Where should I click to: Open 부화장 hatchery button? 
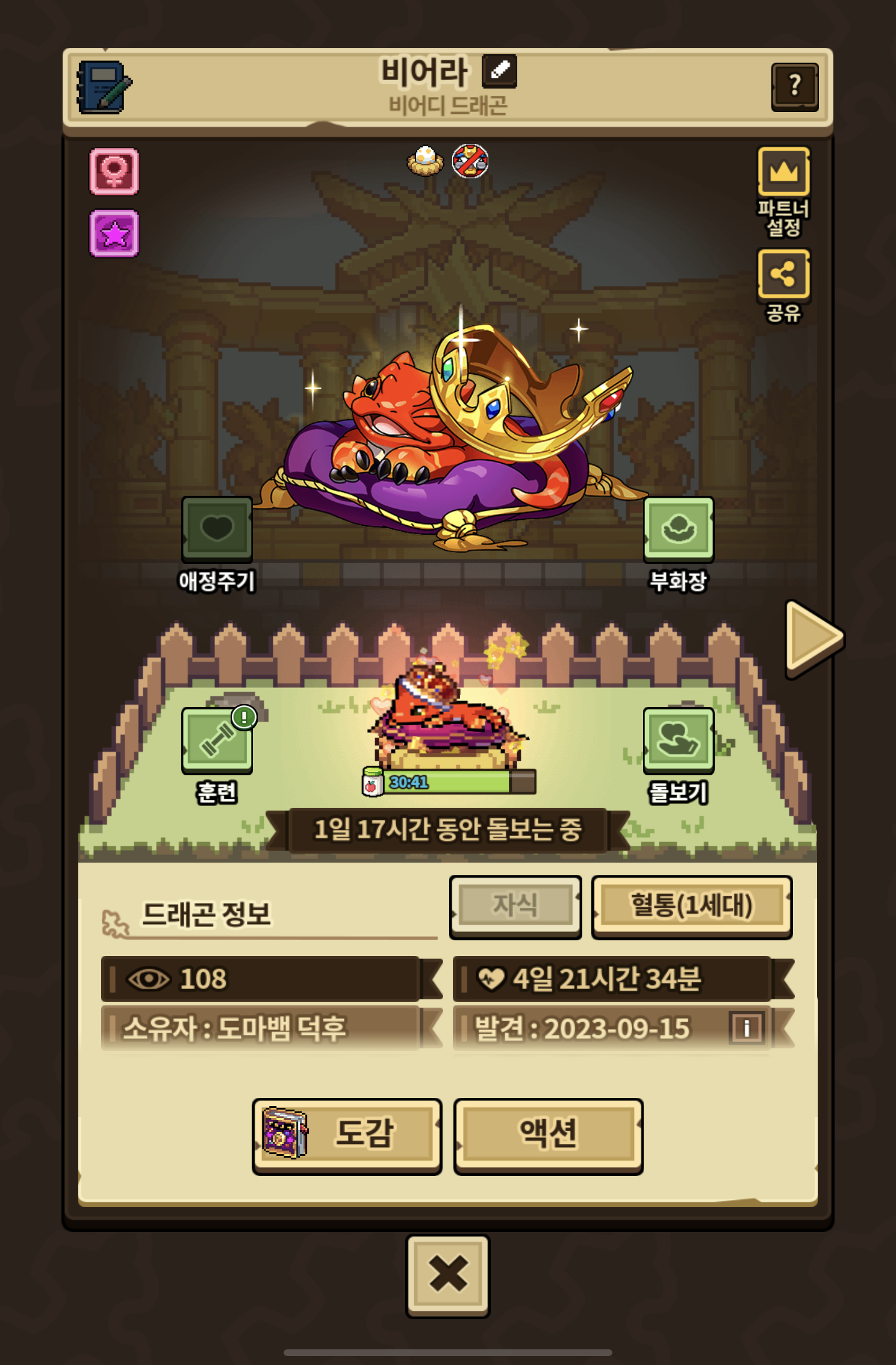point(679,529)
